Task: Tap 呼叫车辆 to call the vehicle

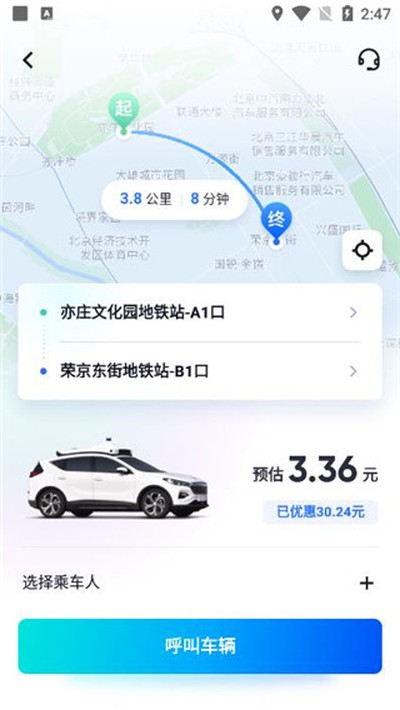Action: pos(200,646)
